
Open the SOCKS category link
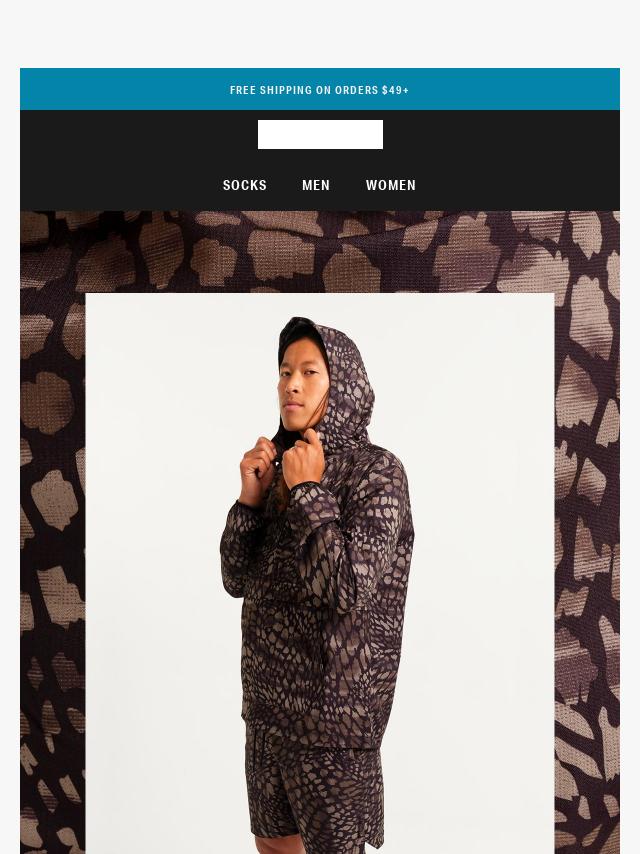click(244, 185)
